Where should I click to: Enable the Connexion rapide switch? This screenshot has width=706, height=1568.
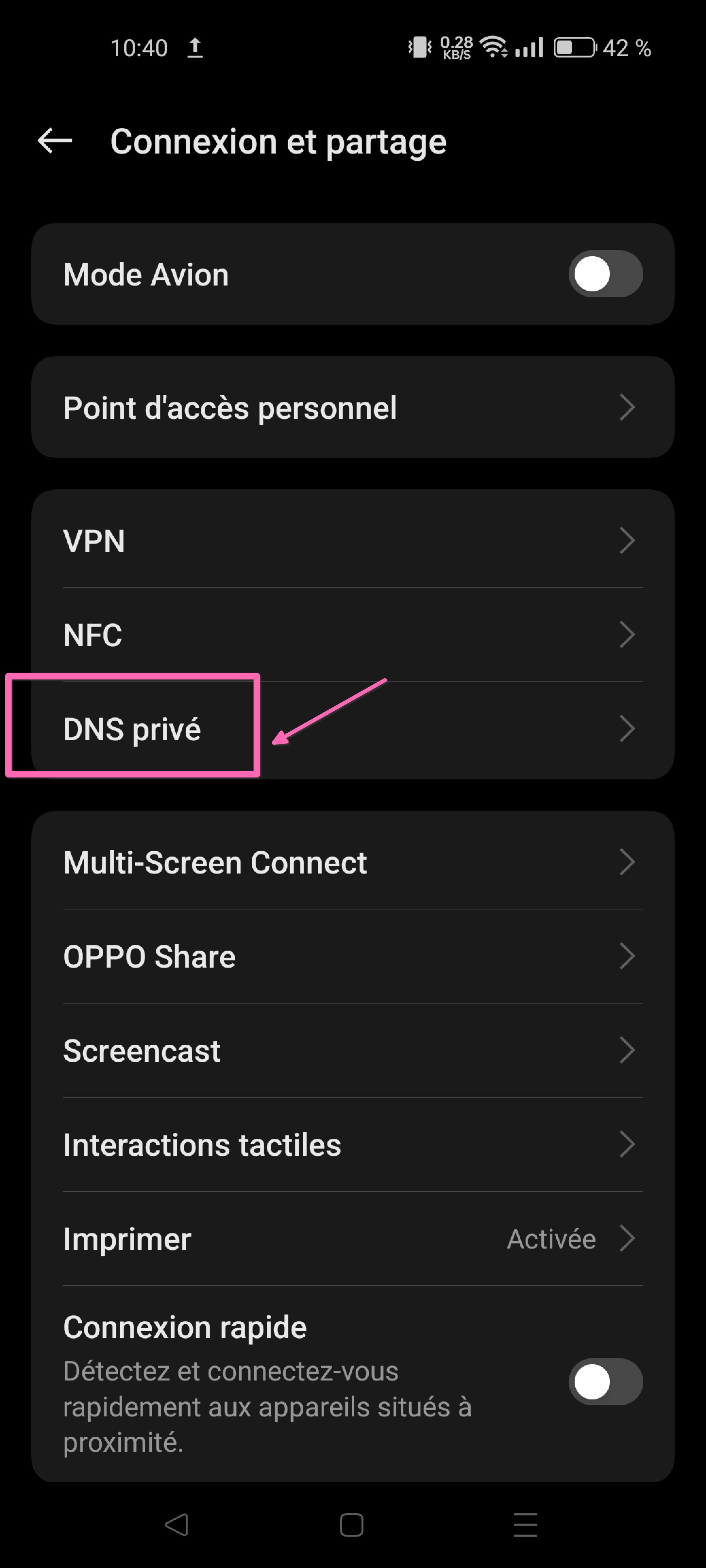605,1382
